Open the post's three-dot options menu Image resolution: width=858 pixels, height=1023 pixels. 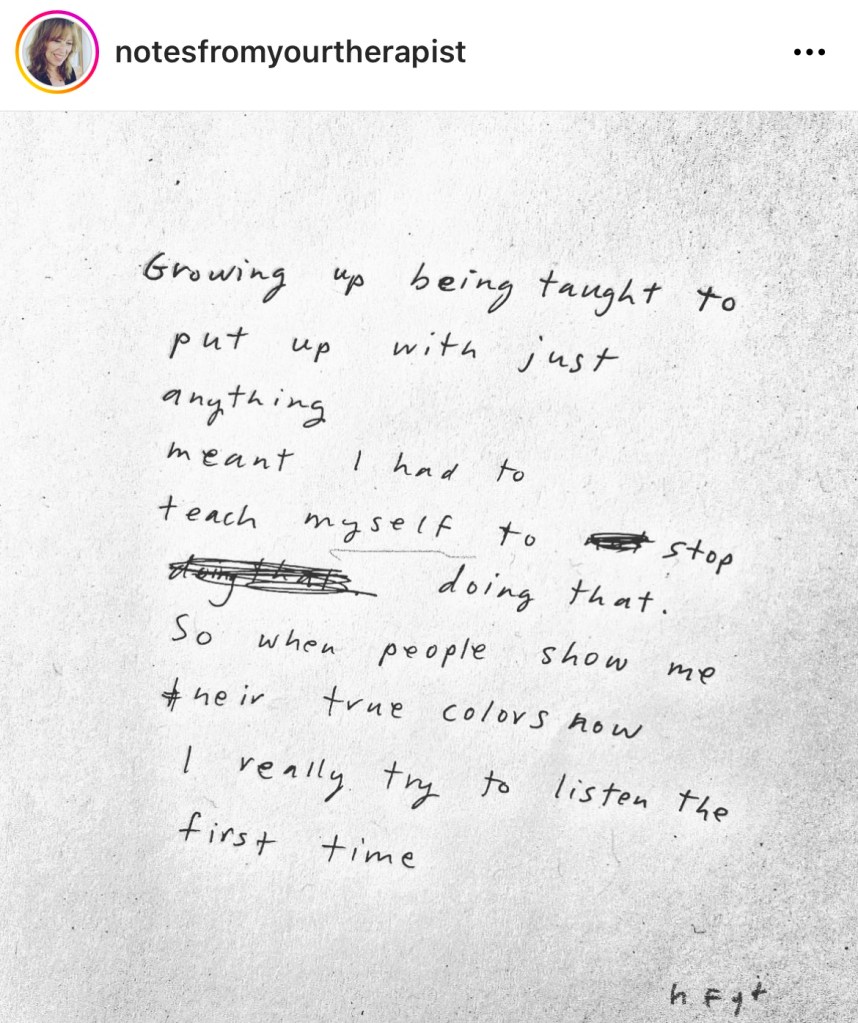coord(808,52)
